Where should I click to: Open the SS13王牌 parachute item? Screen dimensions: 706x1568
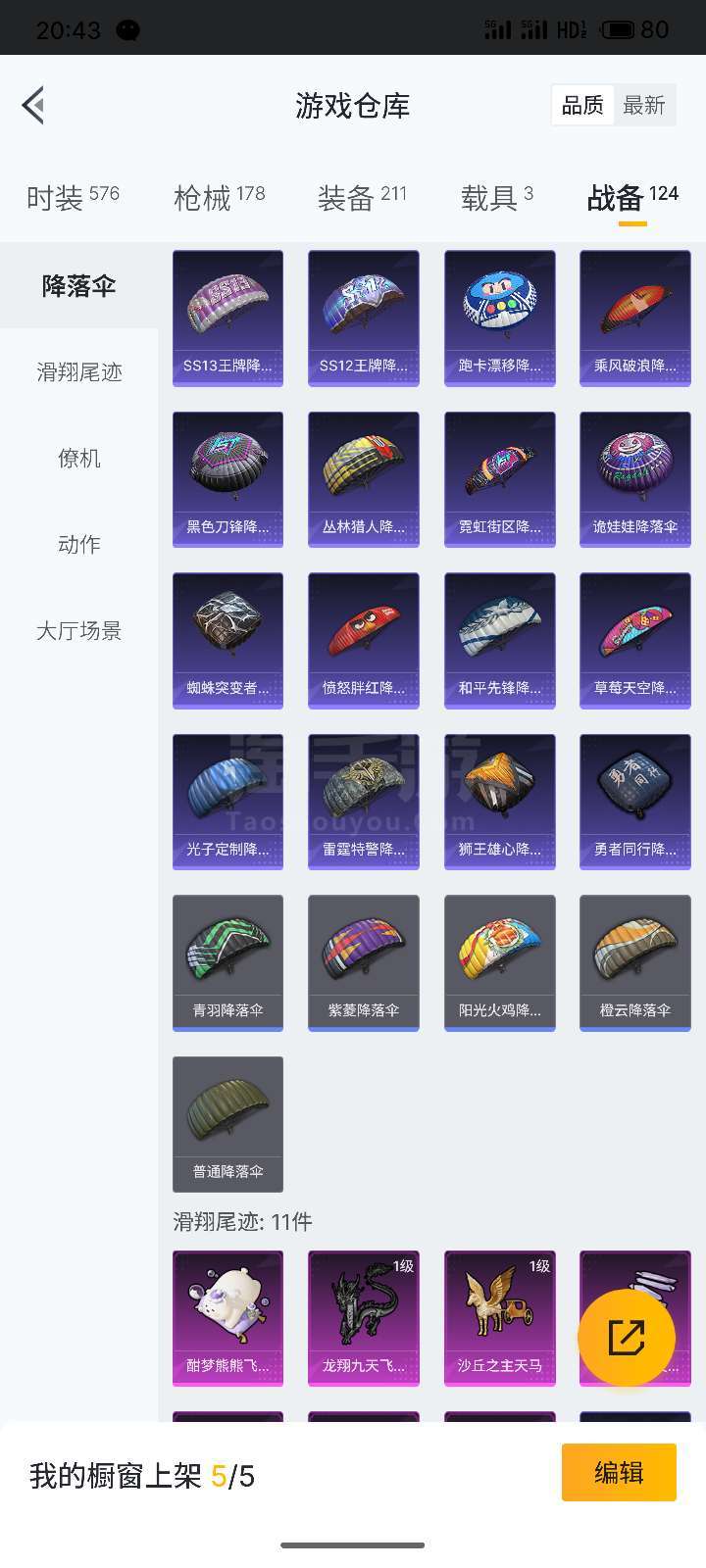point(227,318)
